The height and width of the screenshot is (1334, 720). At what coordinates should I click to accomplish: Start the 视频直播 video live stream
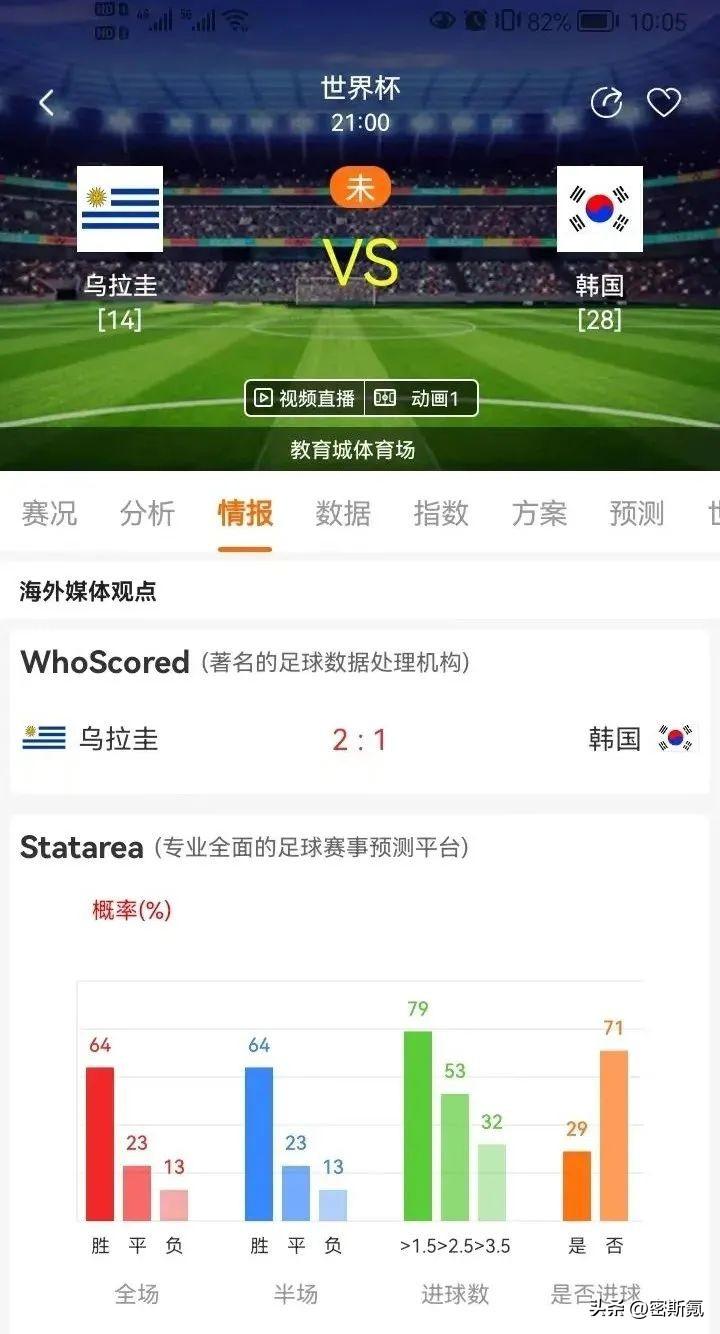coord(305,398)
